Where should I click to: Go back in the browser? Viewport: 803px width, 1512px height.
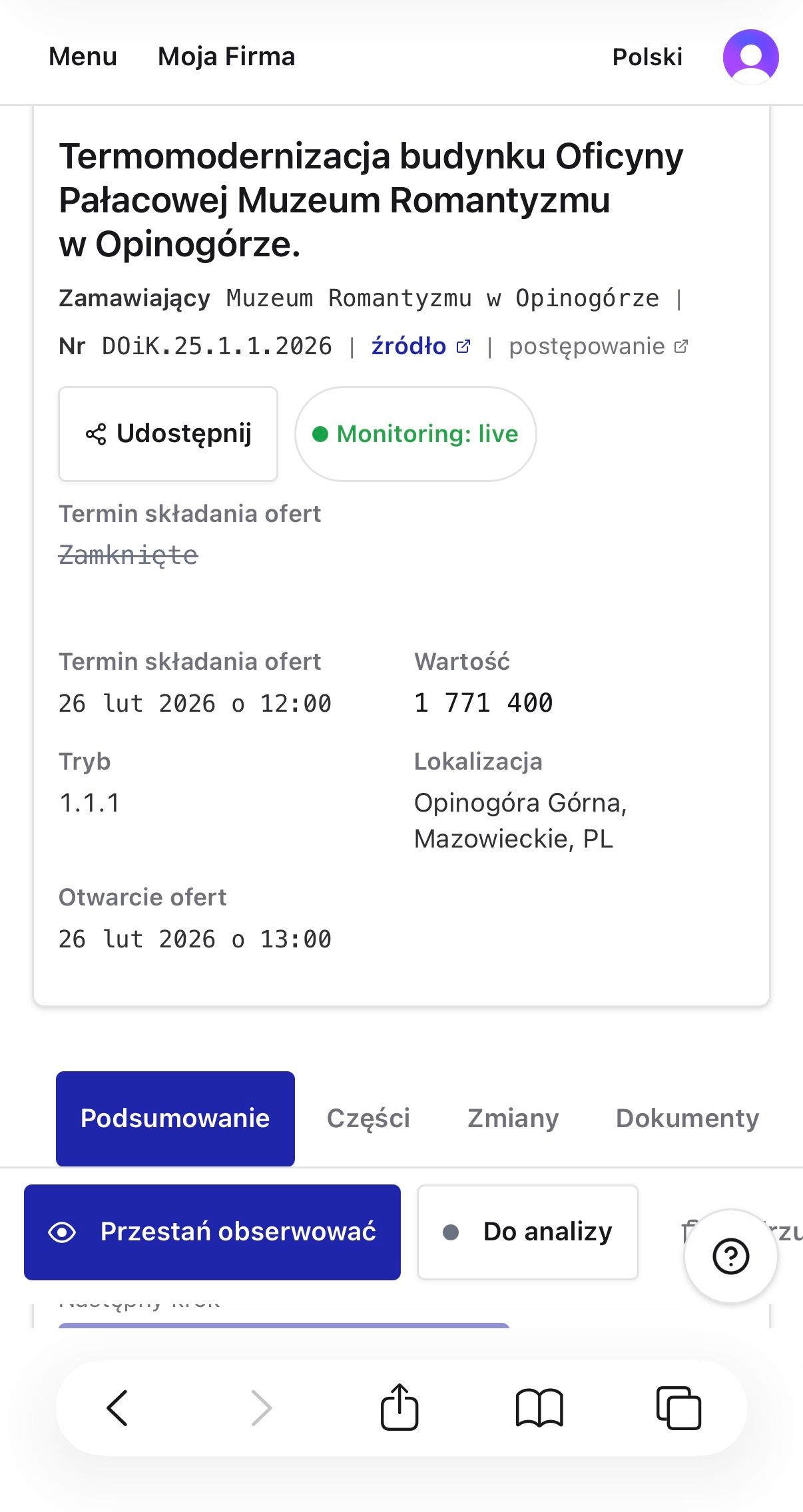(117, 1407)
